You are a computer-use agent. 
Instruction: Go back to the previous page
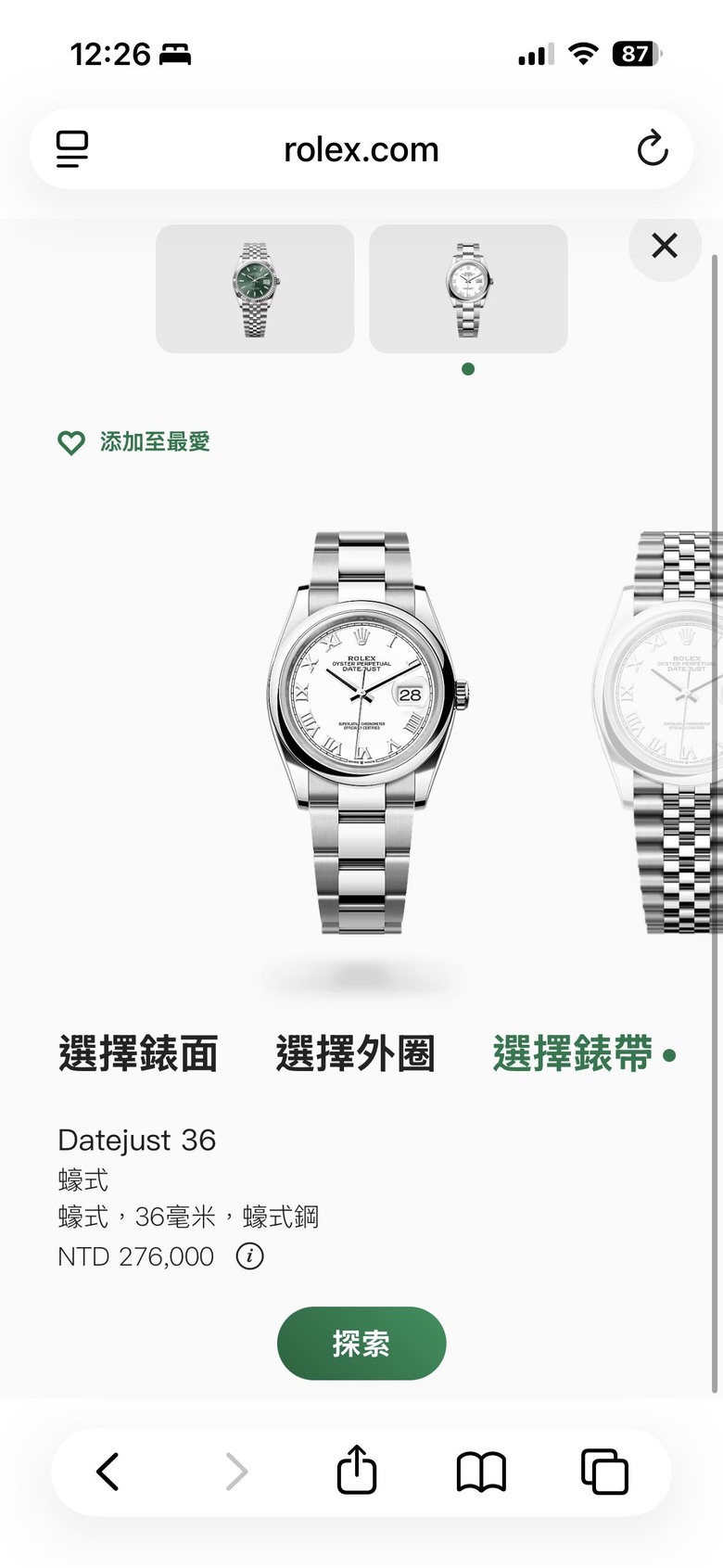(108, 1471)
